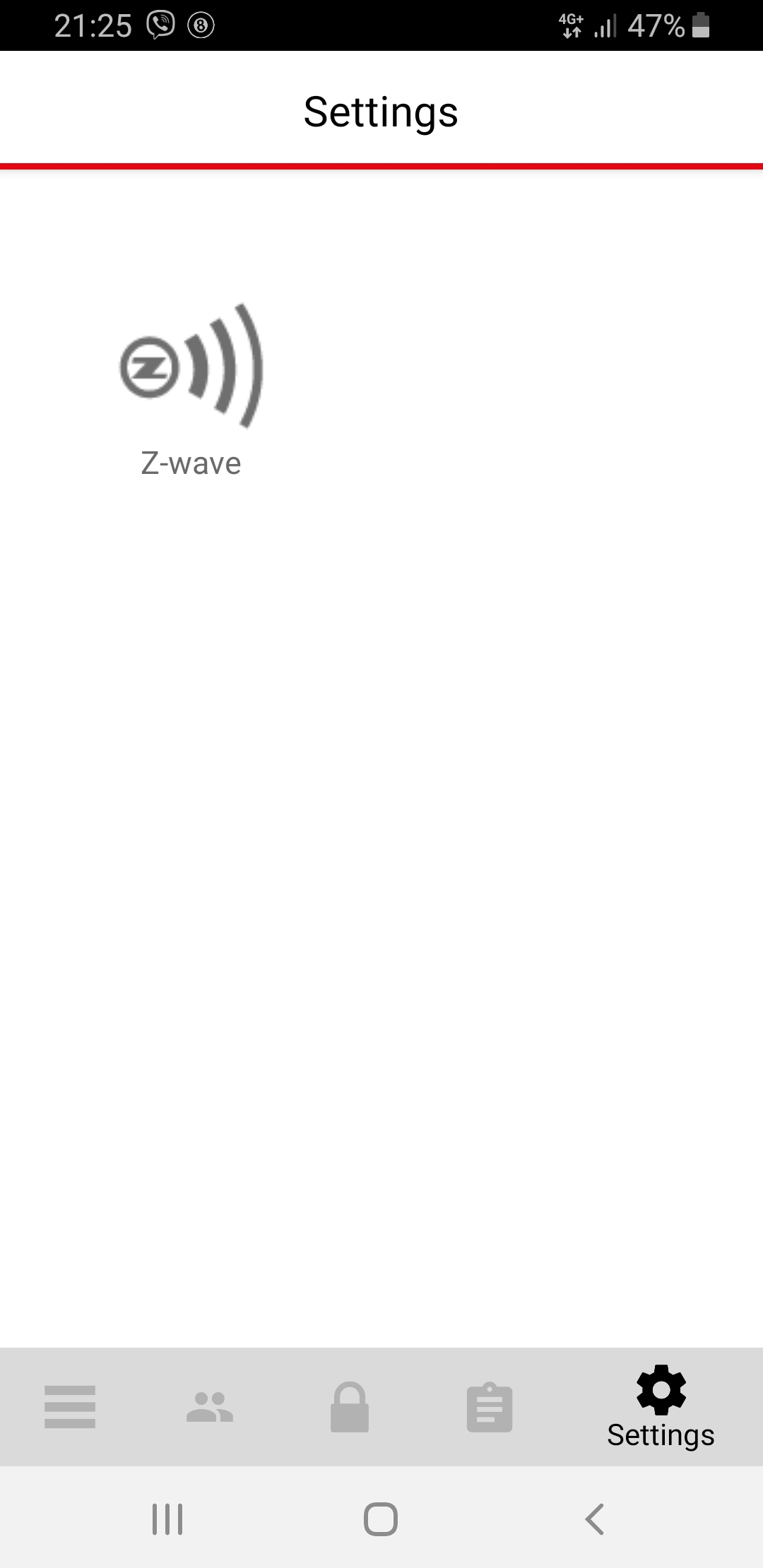Open the lock tab
The width and height of the screenshot is (763, 1568).
[x=350, y=1406]
